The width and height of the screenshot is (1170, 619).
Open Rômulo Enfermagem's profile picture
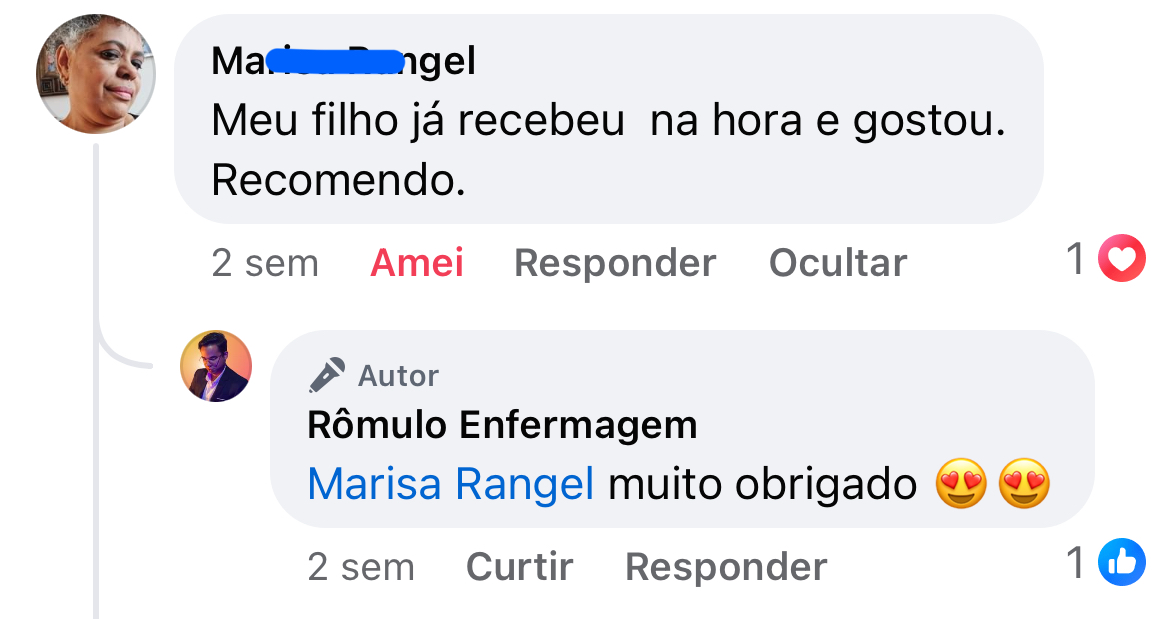[x=216, y=366]
